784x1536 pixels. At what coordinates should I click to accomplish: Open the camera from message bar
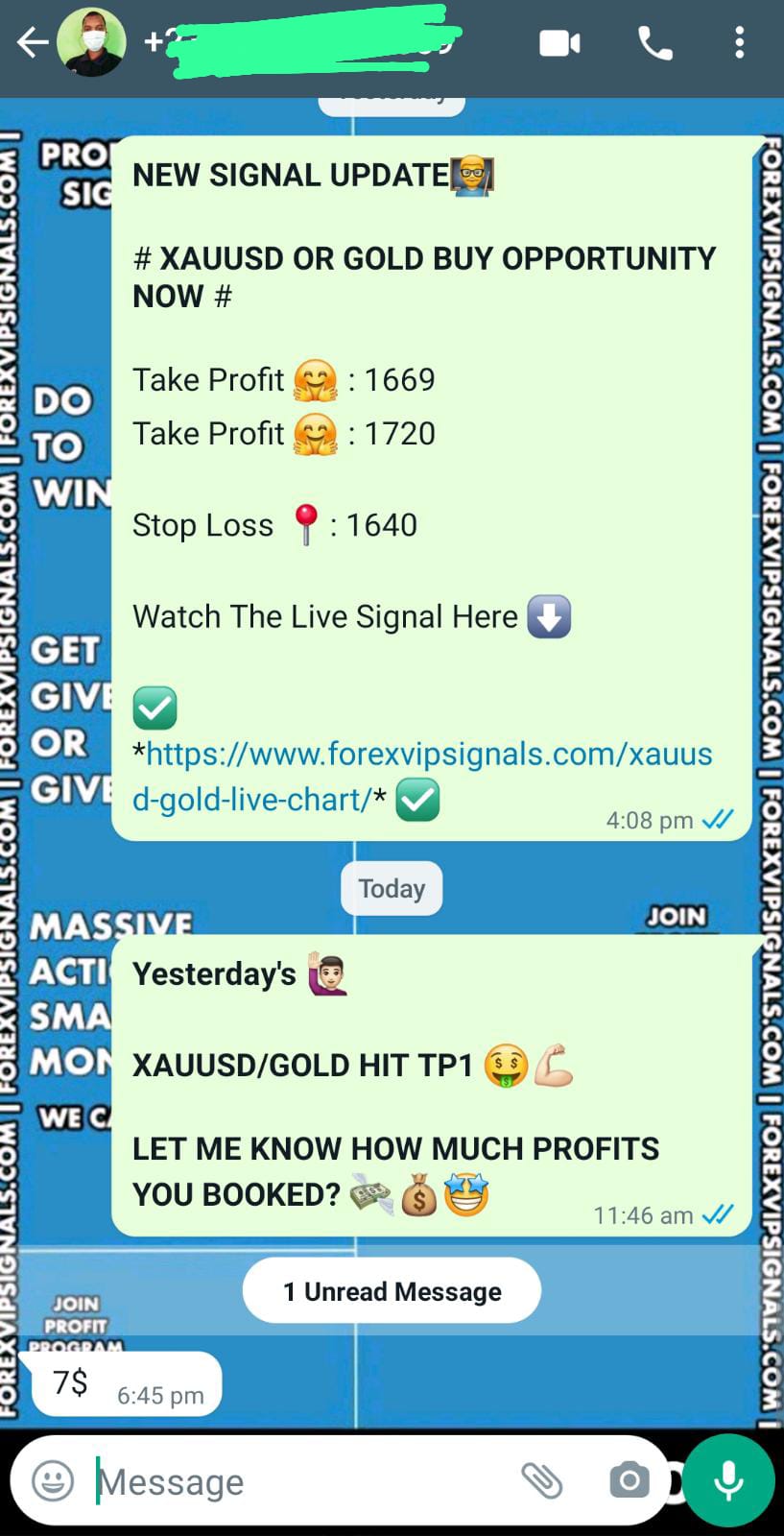click(x=629, y=1481)
